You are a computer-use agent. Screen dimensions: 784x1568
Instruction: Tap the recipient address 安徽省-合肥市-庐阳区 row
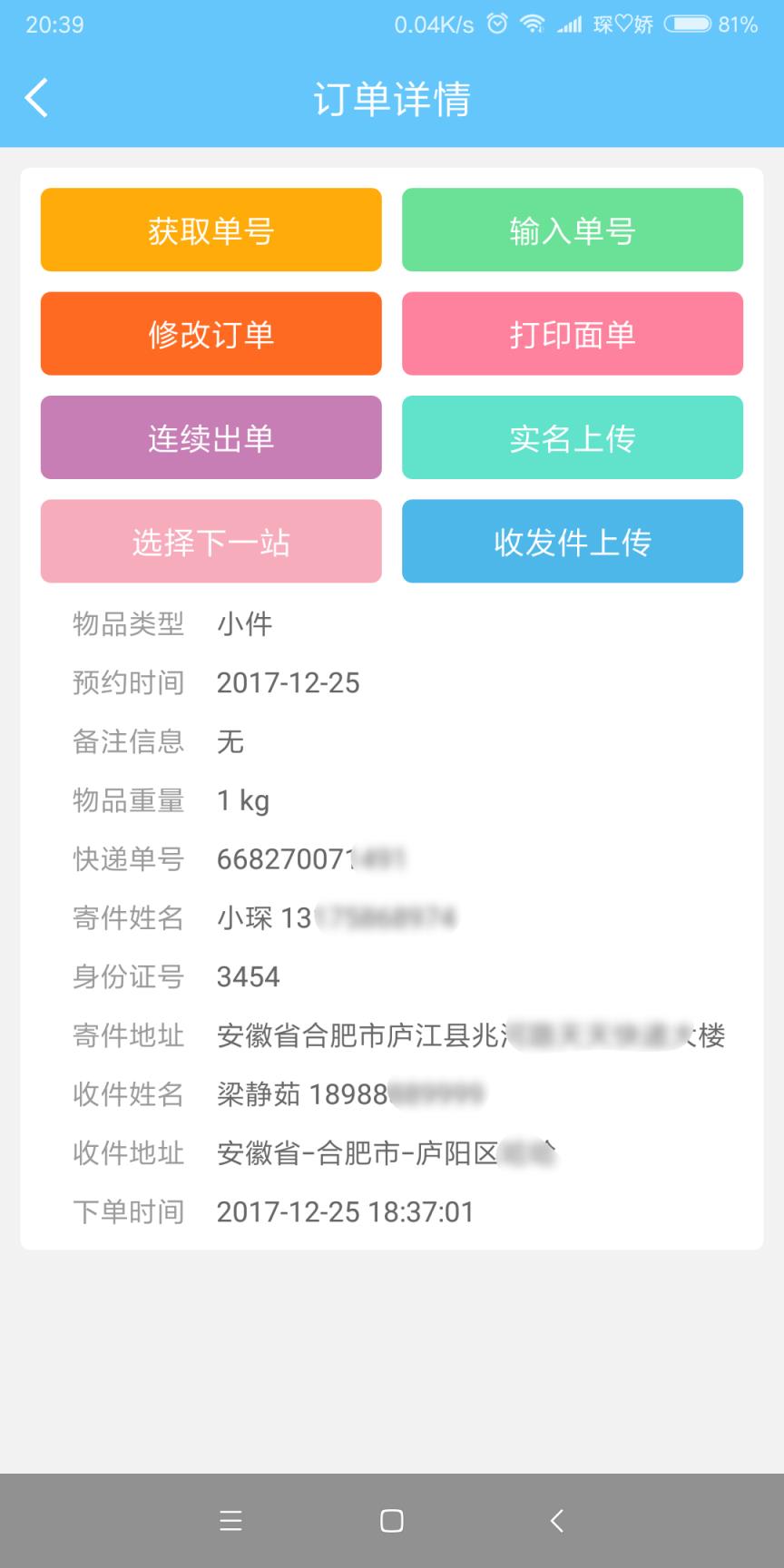[381, 1152]
